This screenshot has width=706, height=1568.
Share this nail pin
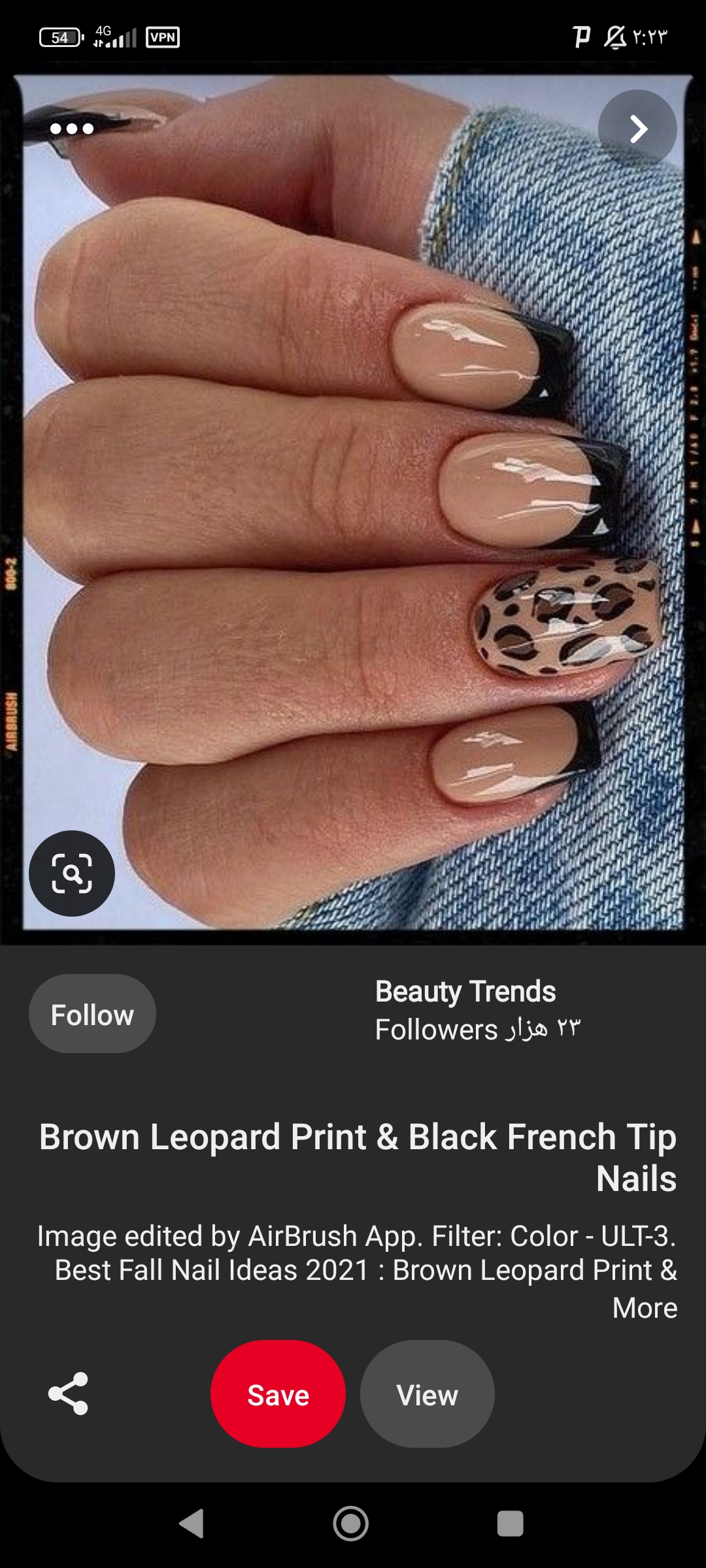tap(68, 1394)
